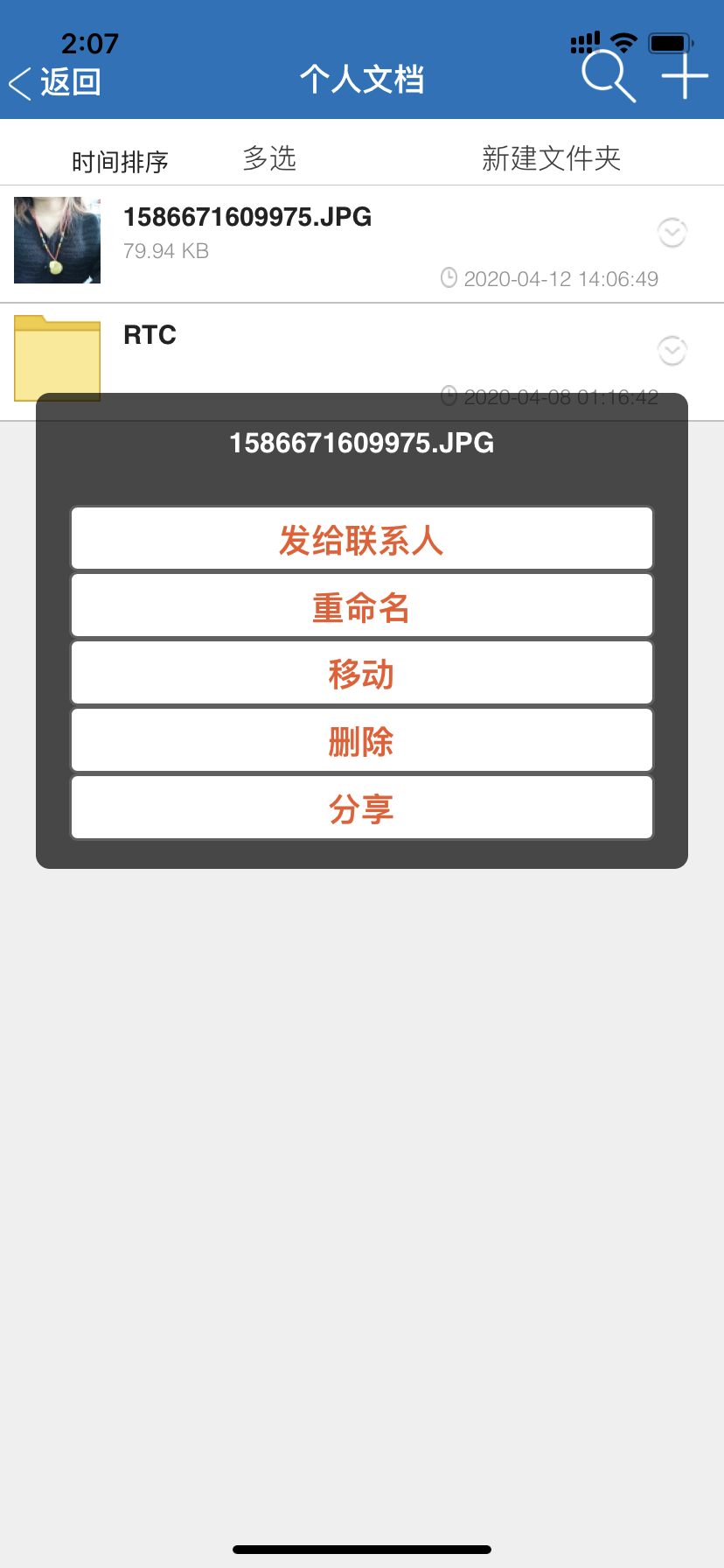Go back with the 返回 button

(x=55, y=82)
